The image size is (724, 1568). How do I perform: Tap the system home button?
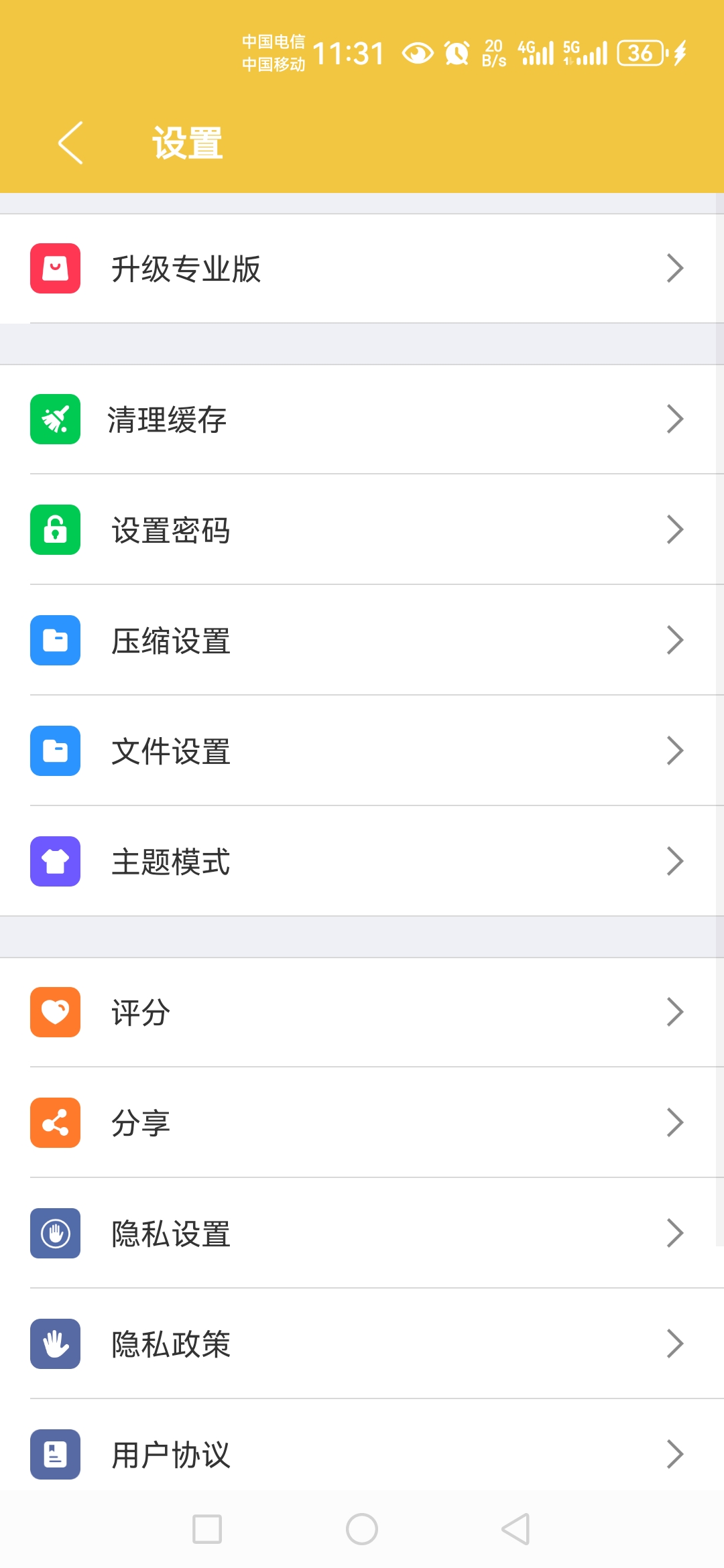coord(362,1529)
